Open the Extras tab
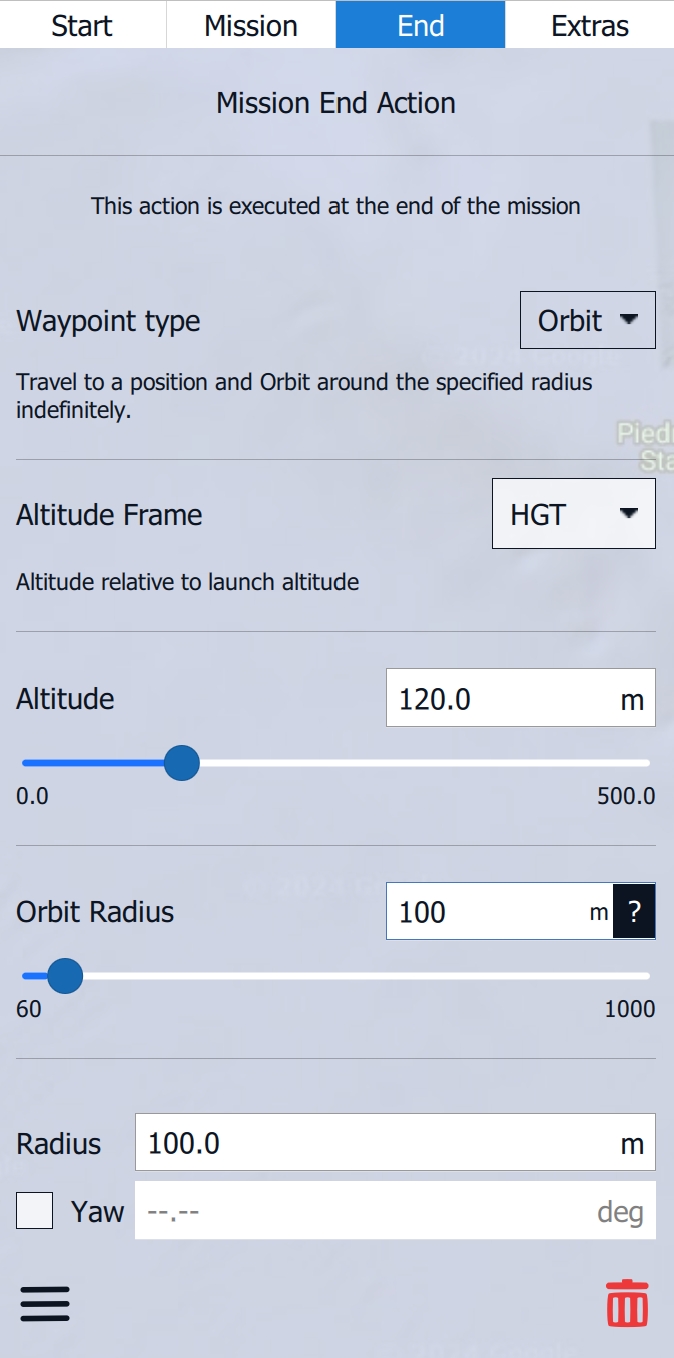The height and width of the screenshot is (1358, 674). tap(590, 25)
